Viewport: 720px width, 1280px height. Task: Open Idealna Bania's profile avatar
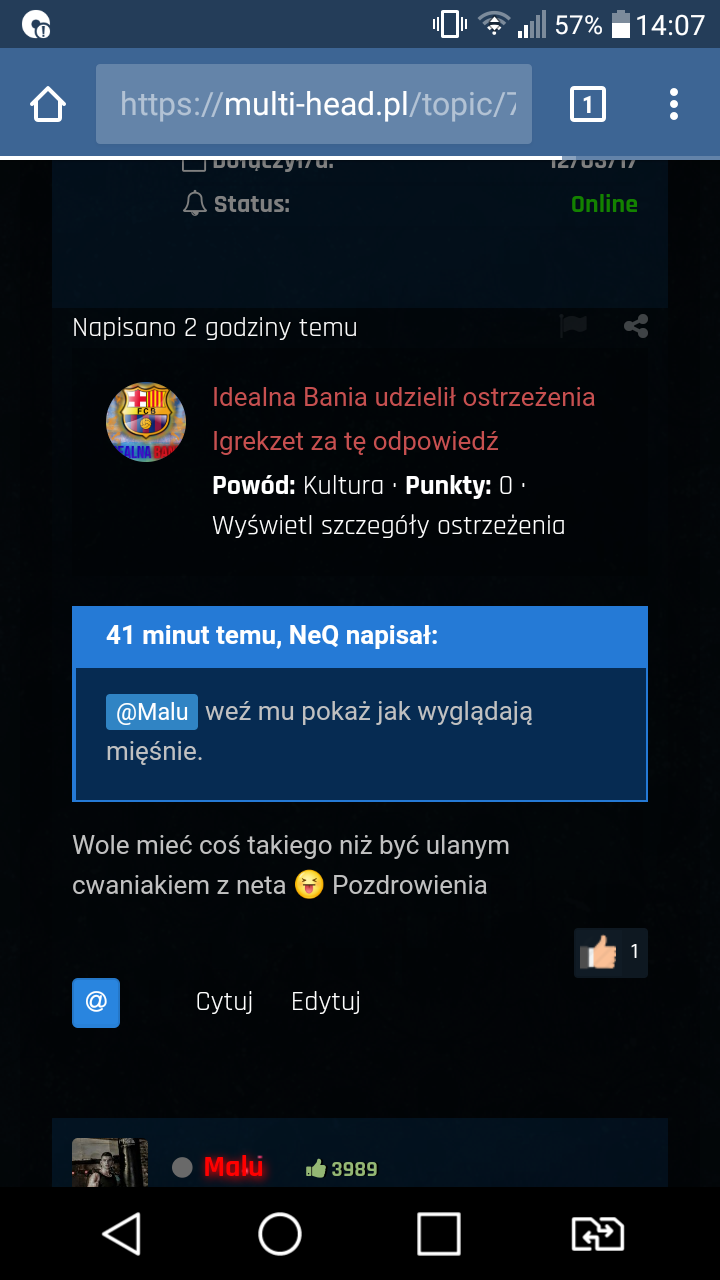(x=146, y=422)
